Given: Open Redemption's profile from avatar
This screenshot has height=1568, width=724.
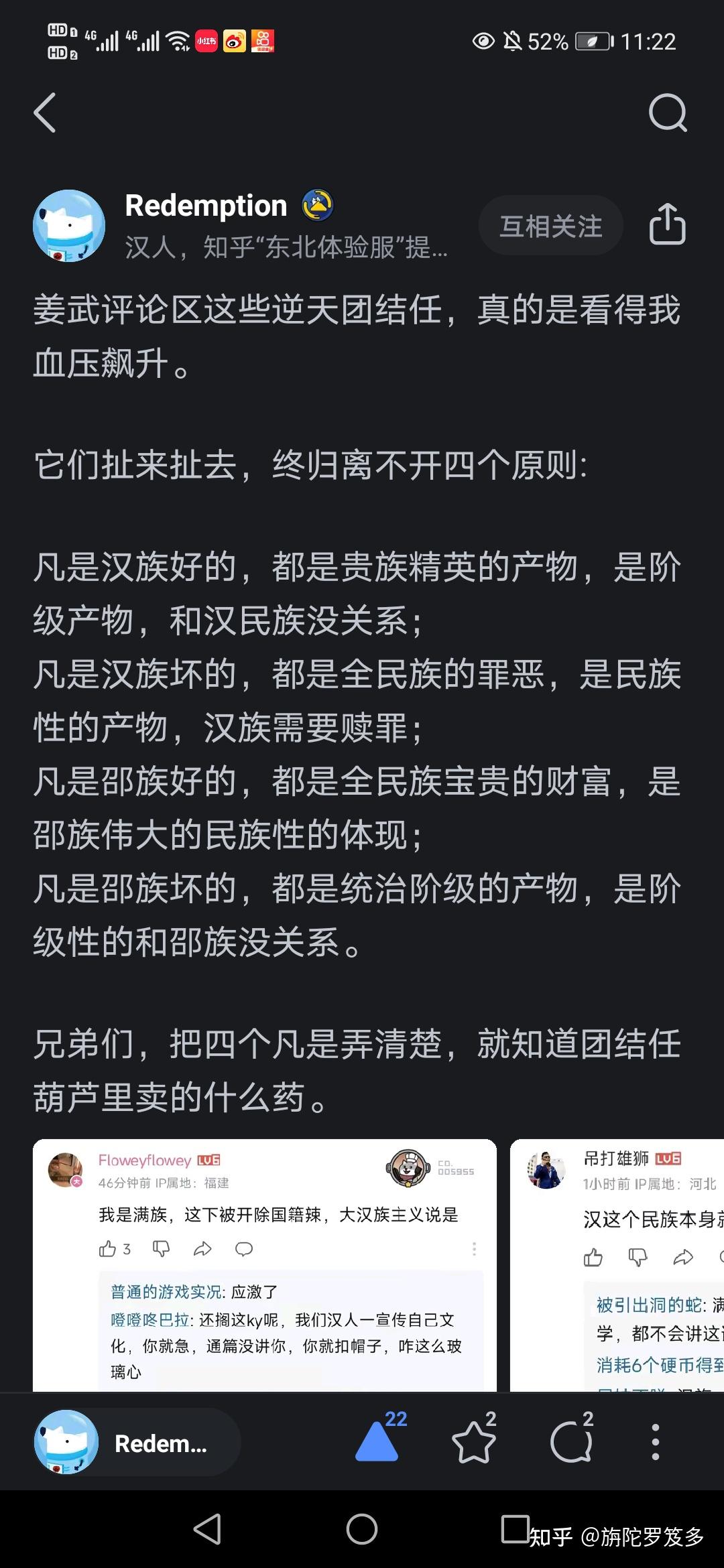Looking at the screenshot, I should [69, 226].
